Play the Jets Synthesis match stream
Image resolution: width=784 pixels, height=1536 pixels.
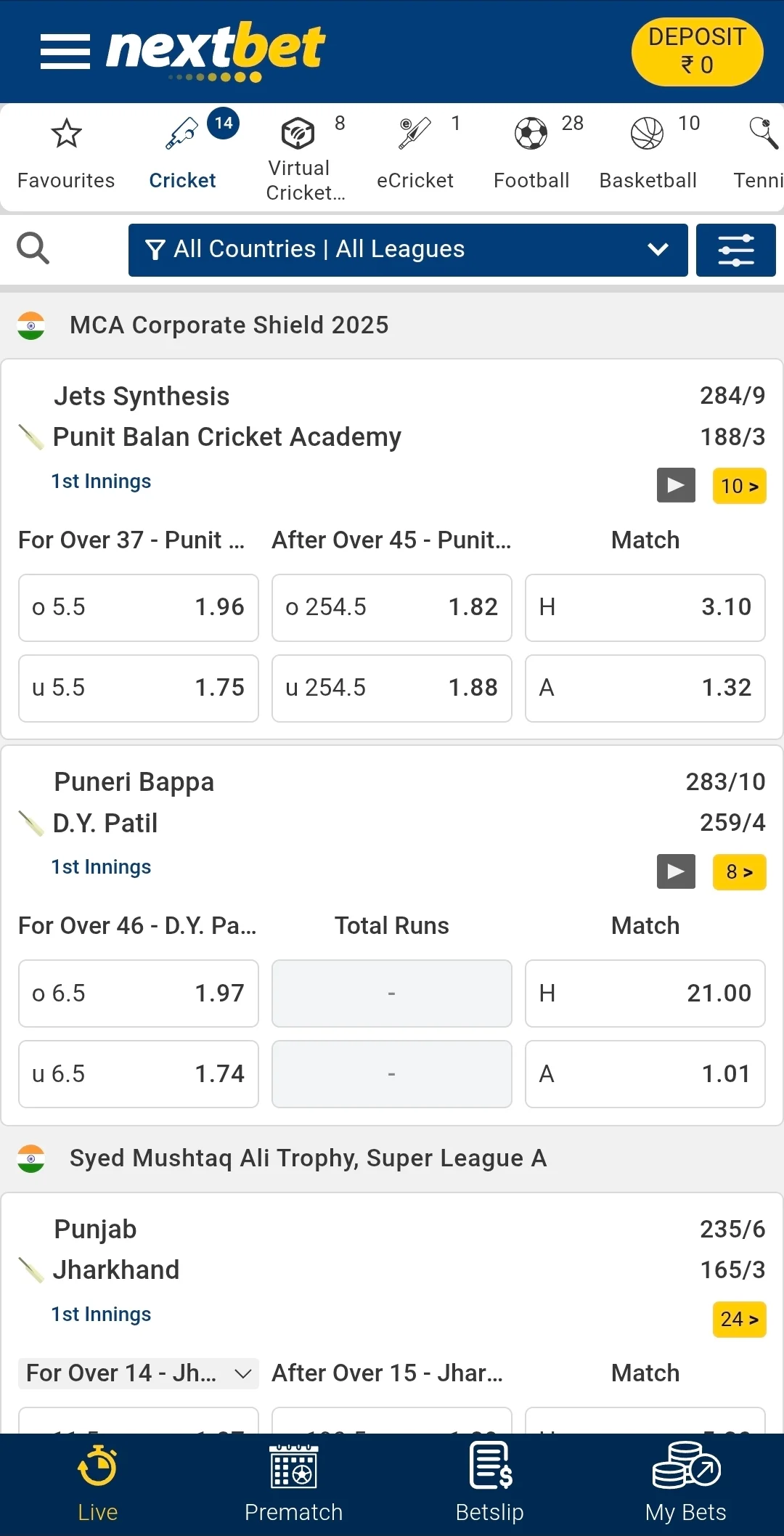coord(676,485)
